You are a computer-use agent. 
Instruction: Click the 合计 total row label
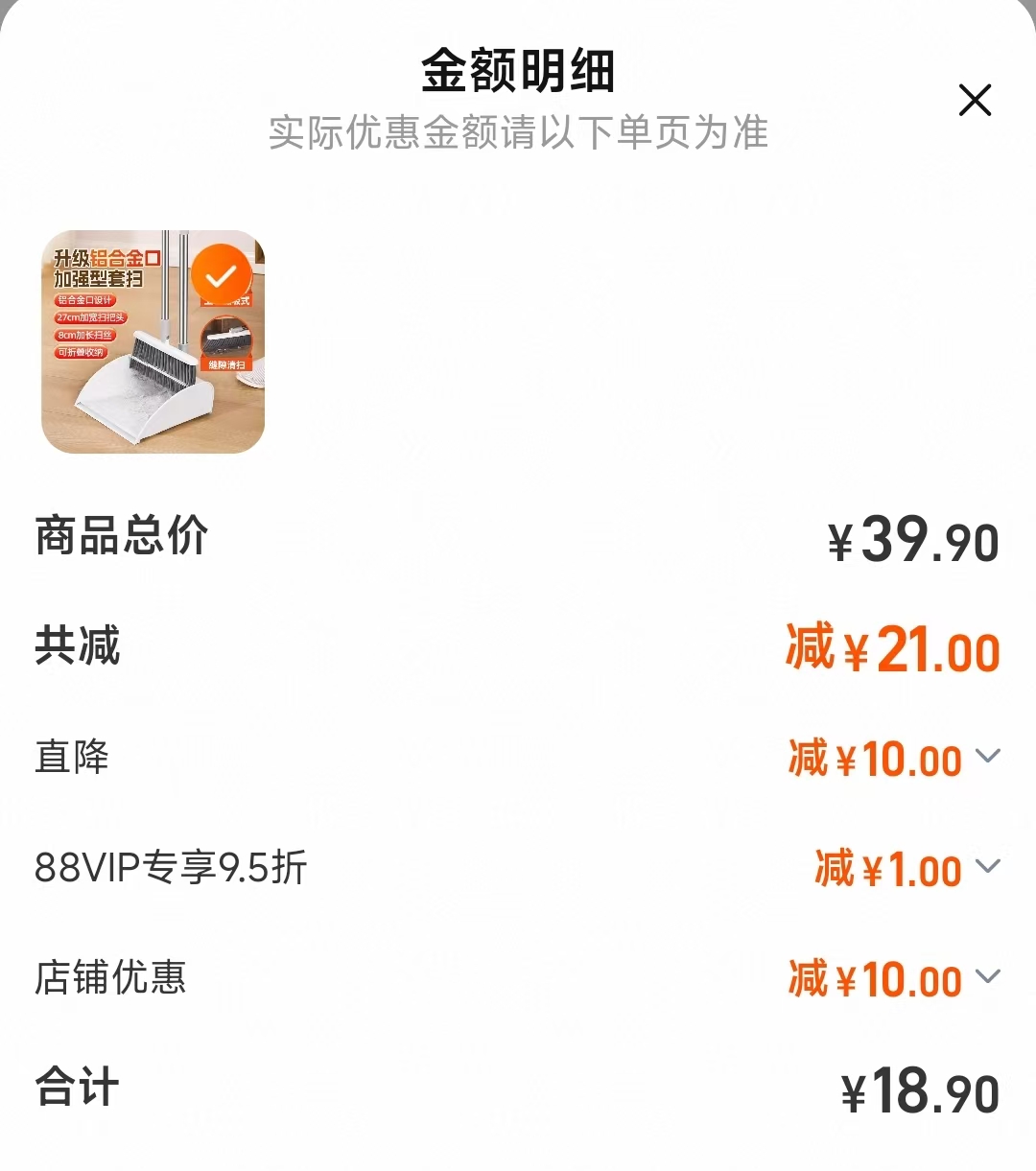click(73, 1087)
